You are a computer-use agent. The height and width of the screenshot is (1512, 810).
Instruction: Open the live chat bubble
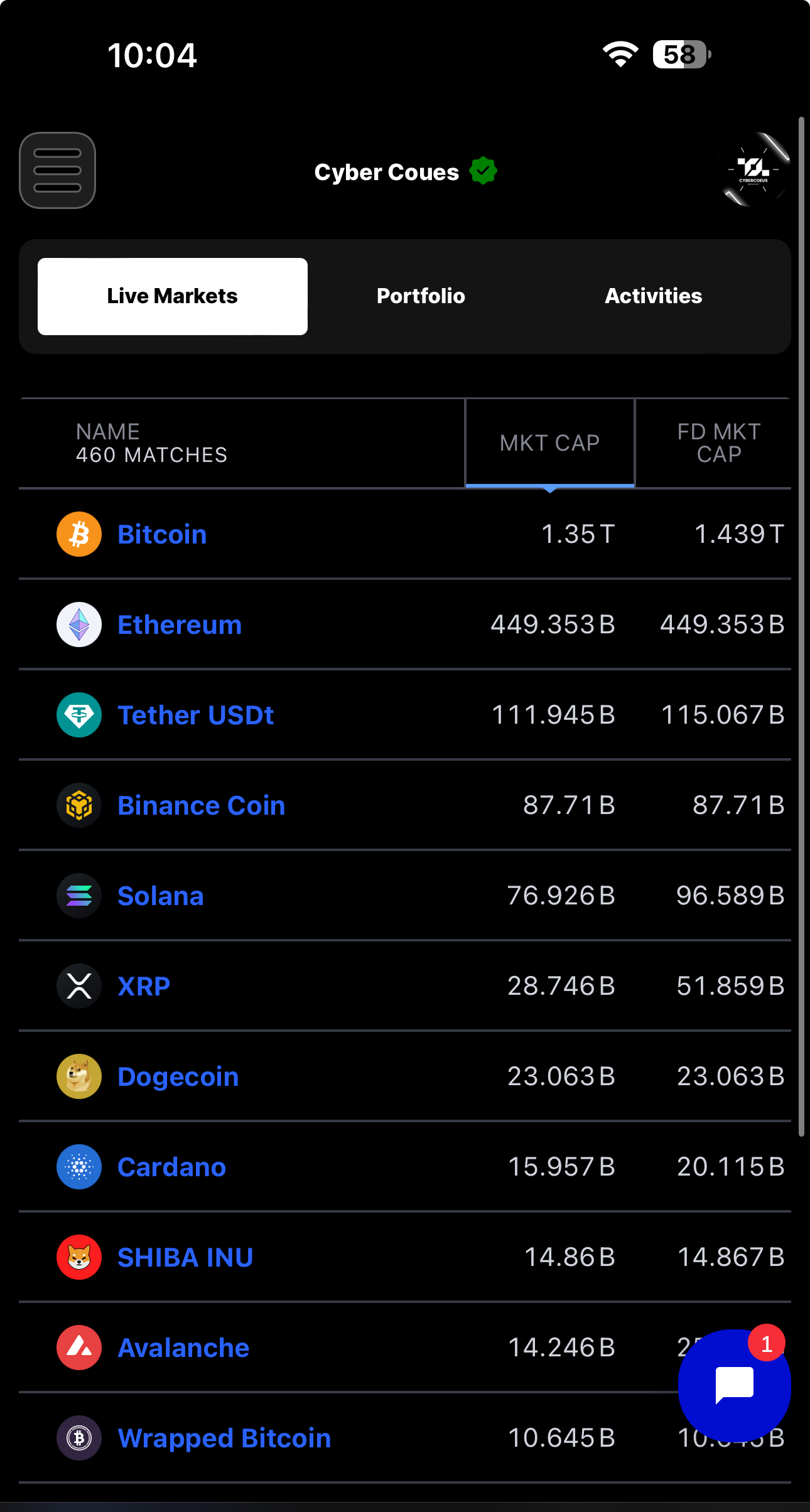pos(734,1385)
